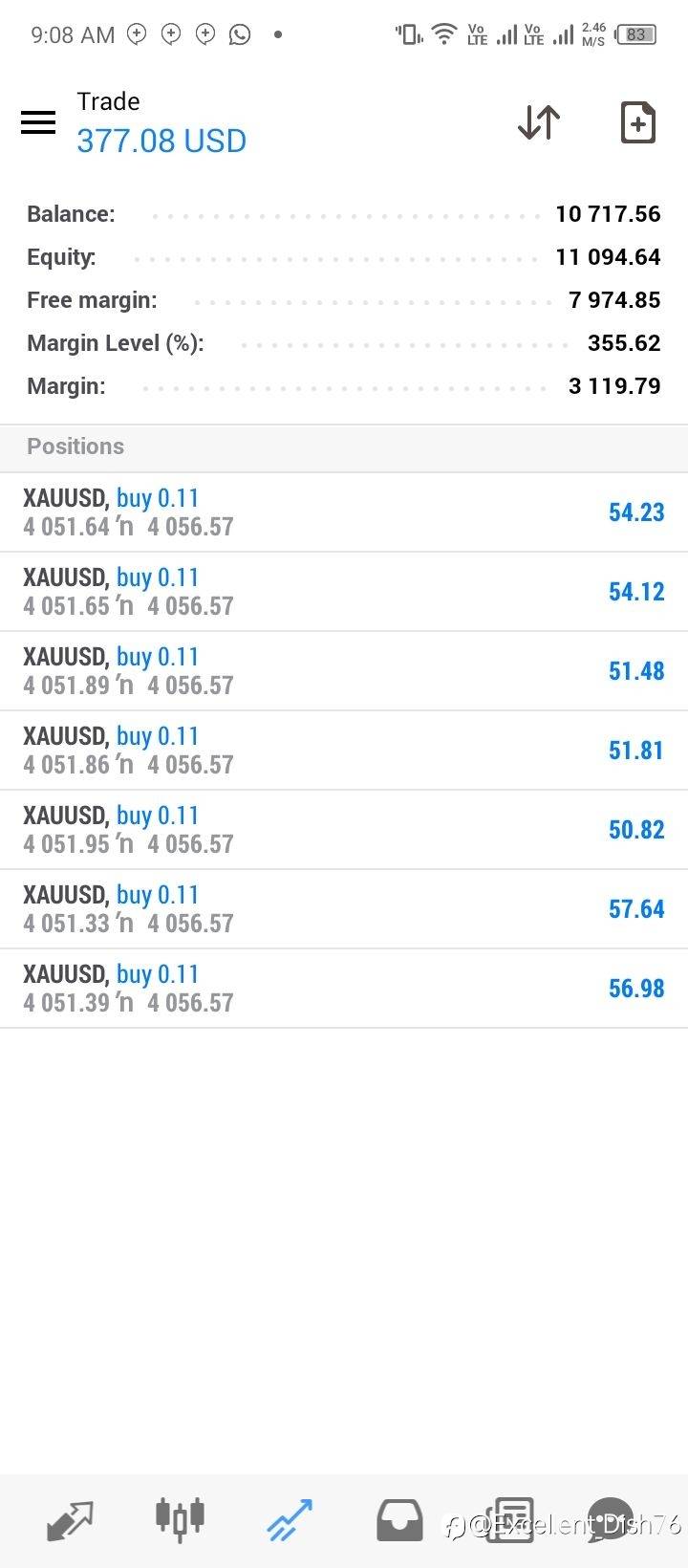Create a new order
Image resolution: width=688 pixels, height=1568 pixels.
[x=637, y=122]
